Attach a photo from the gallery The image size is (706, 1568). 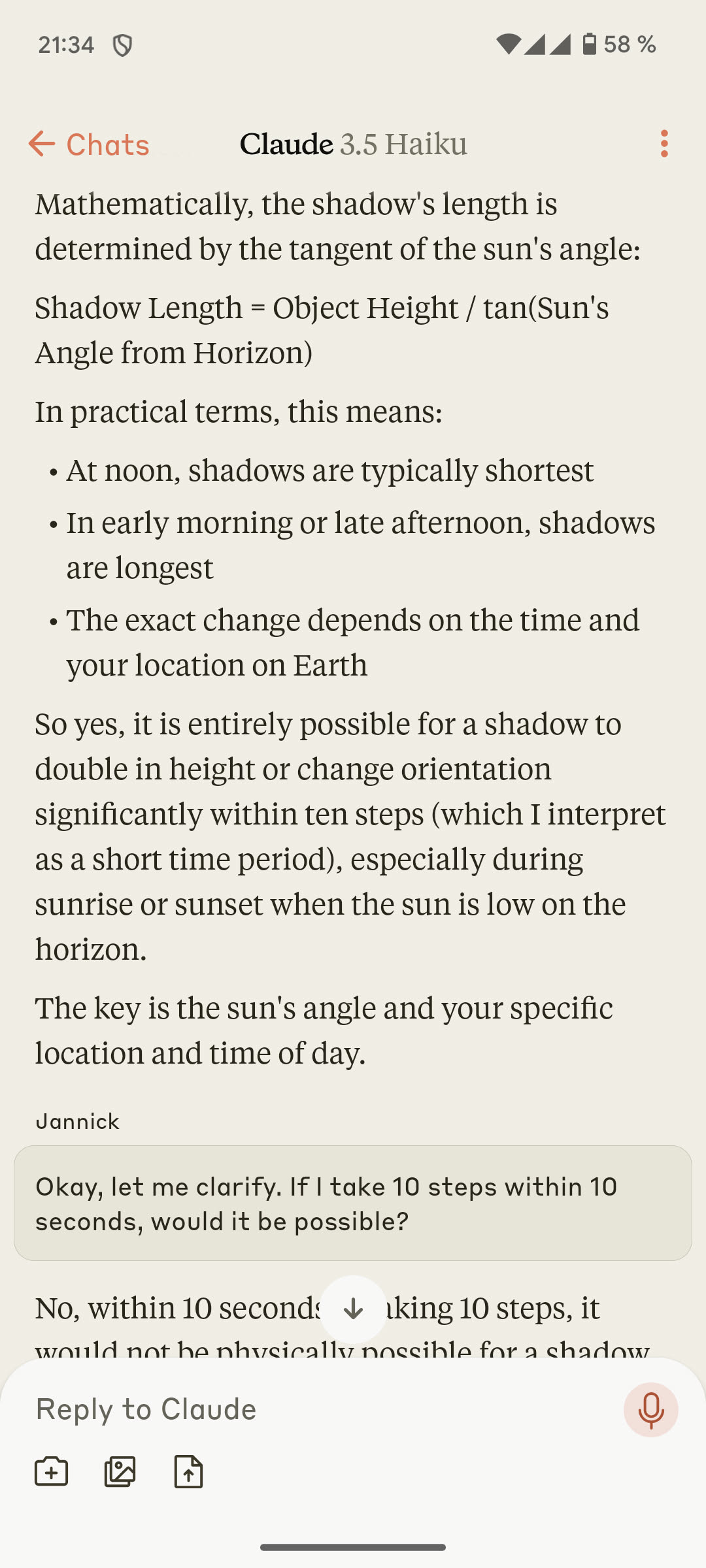click(120, 1472)
